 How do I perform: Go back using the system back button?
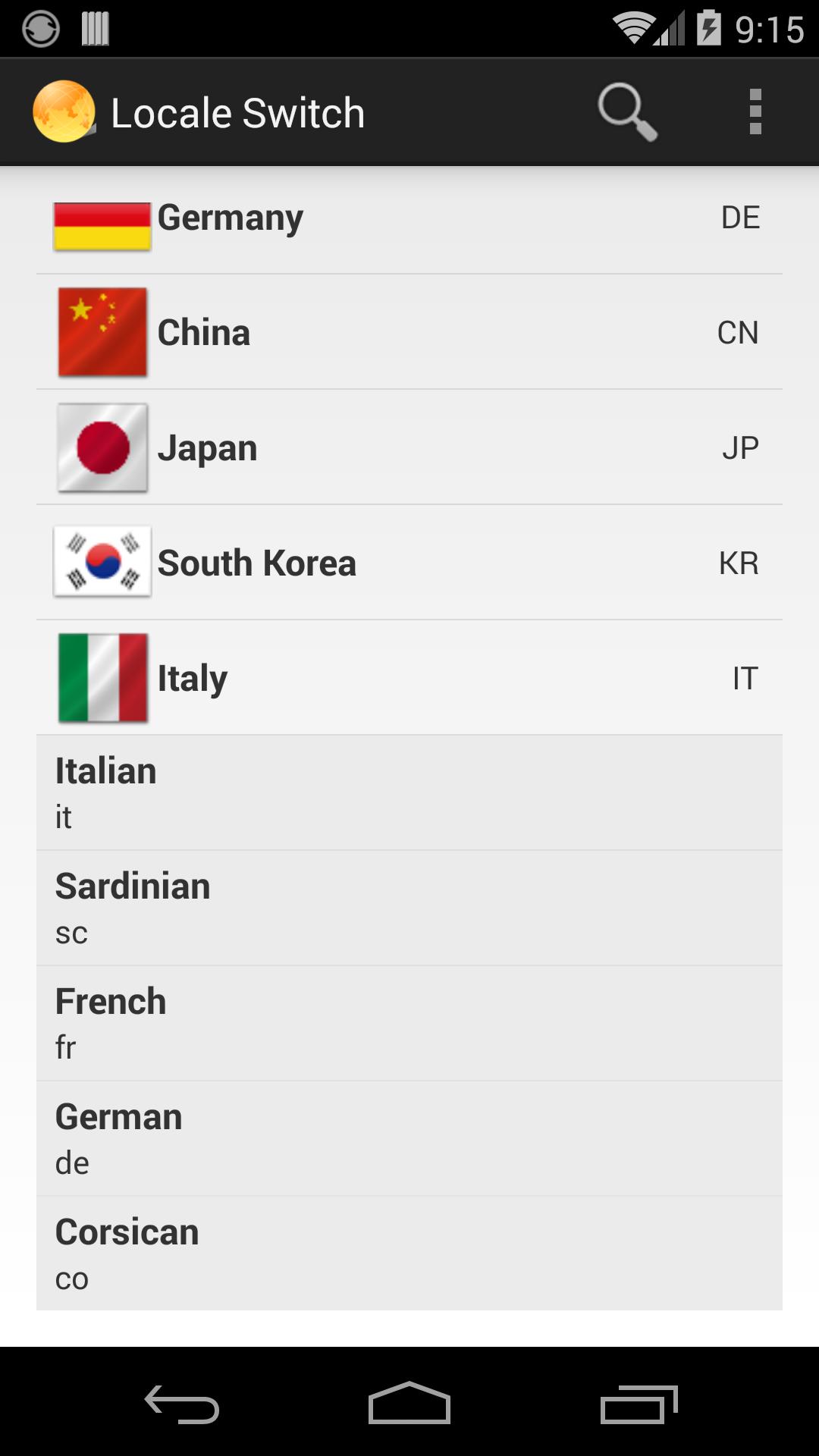182,1403
